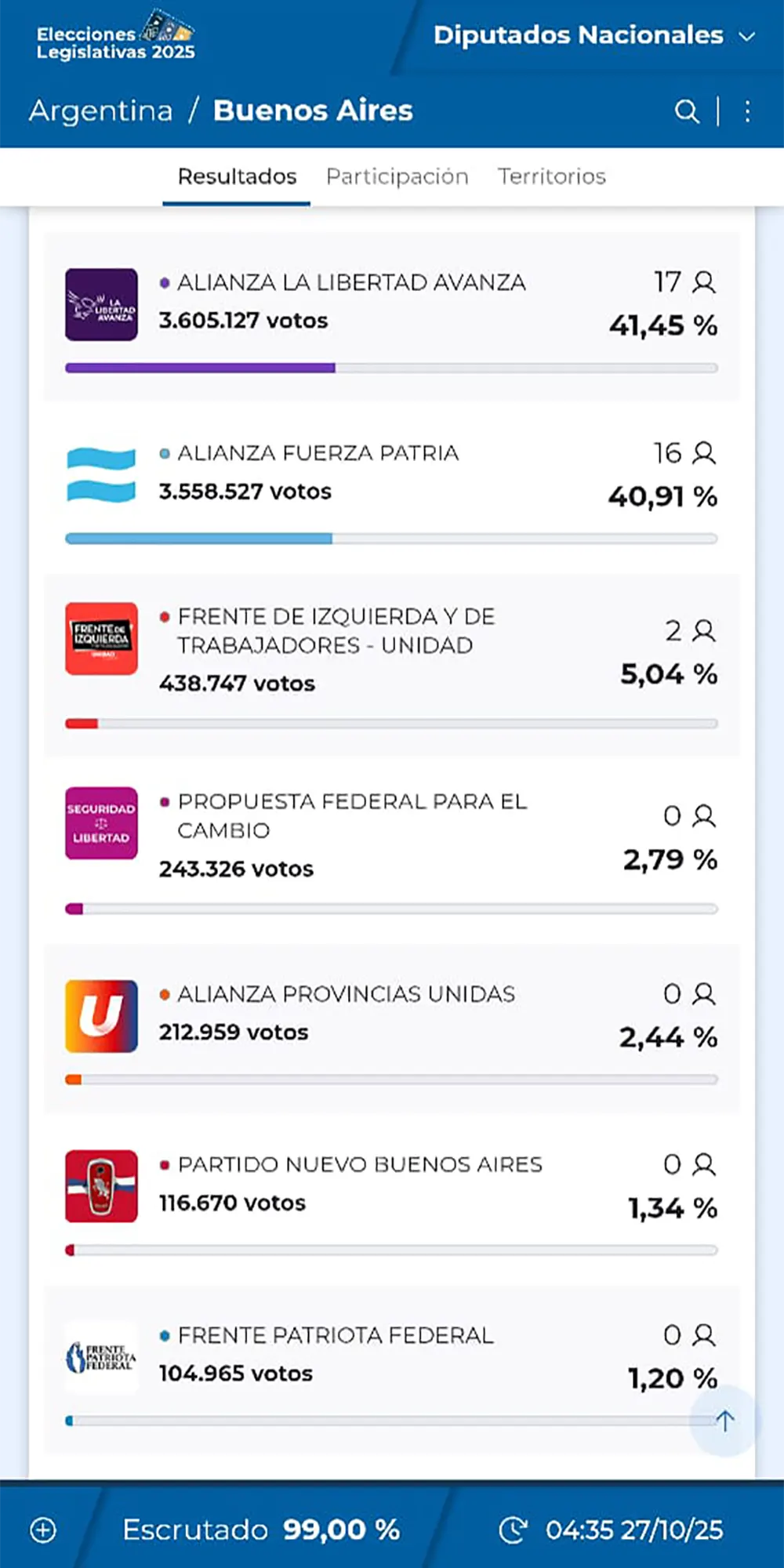
Task: Select the Alianza Provincias Unidas U logo
Action: pyautogui.click(x=100, y=1015)
